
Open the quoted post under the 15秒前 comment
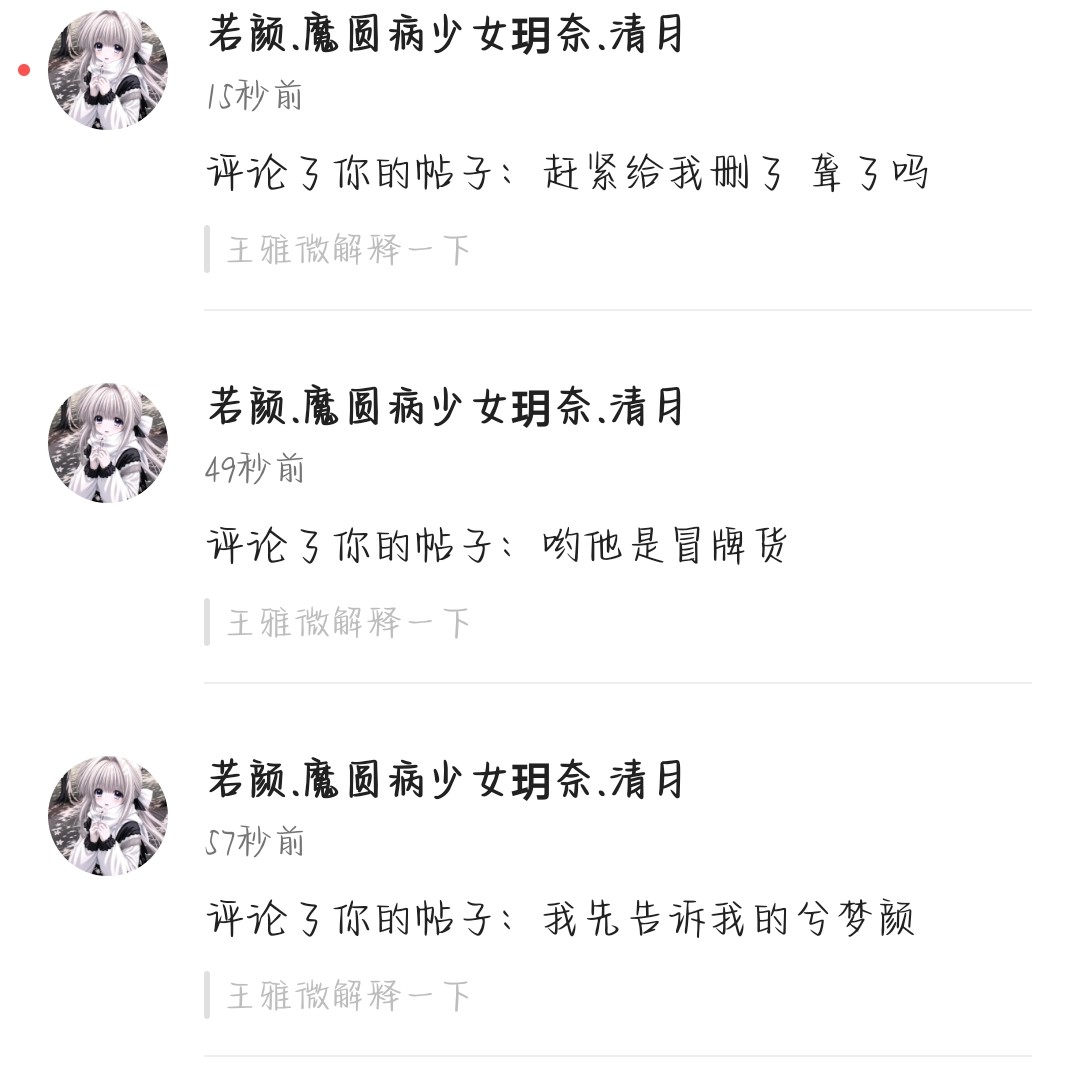click(x=348, y=250)
